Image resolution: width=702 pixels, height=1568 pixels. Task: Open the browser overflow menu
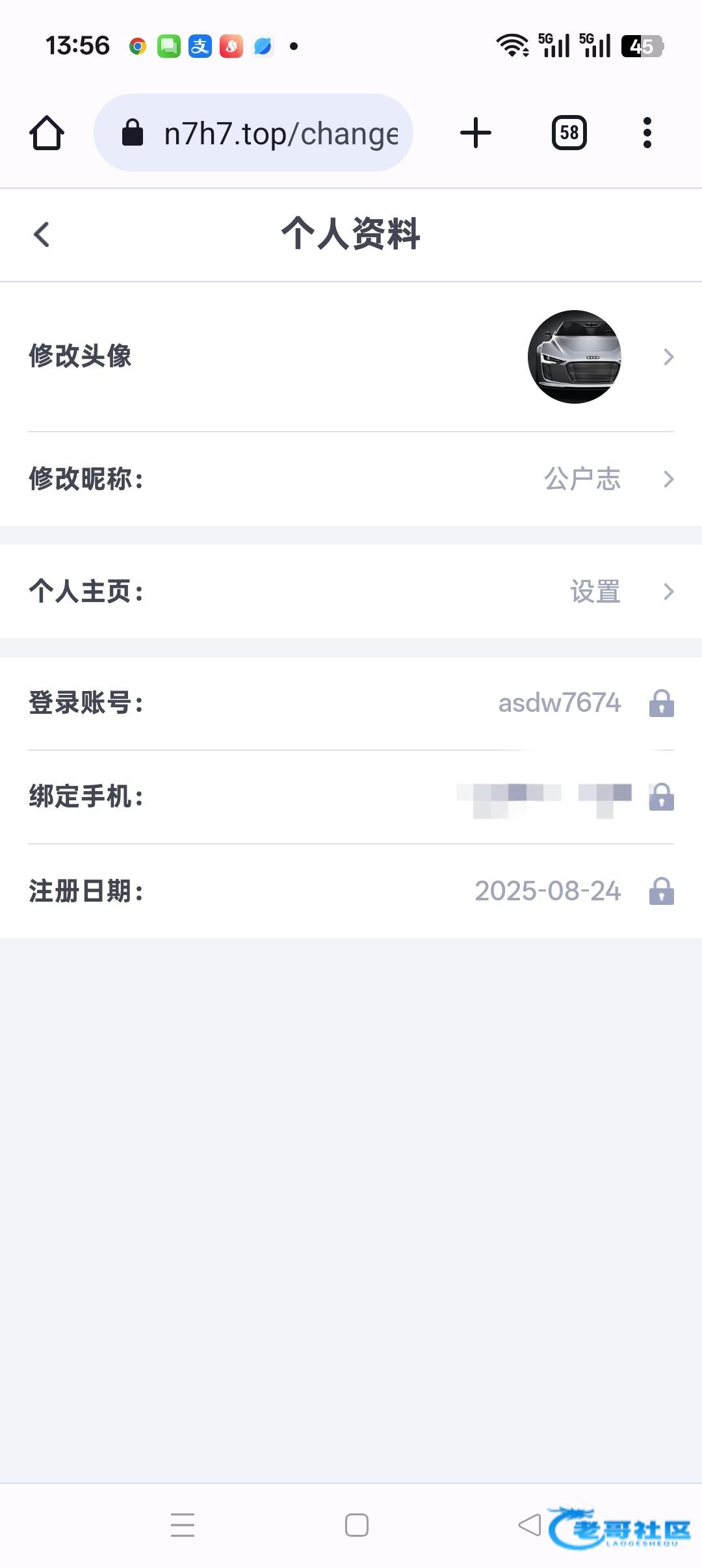[647, 133]
